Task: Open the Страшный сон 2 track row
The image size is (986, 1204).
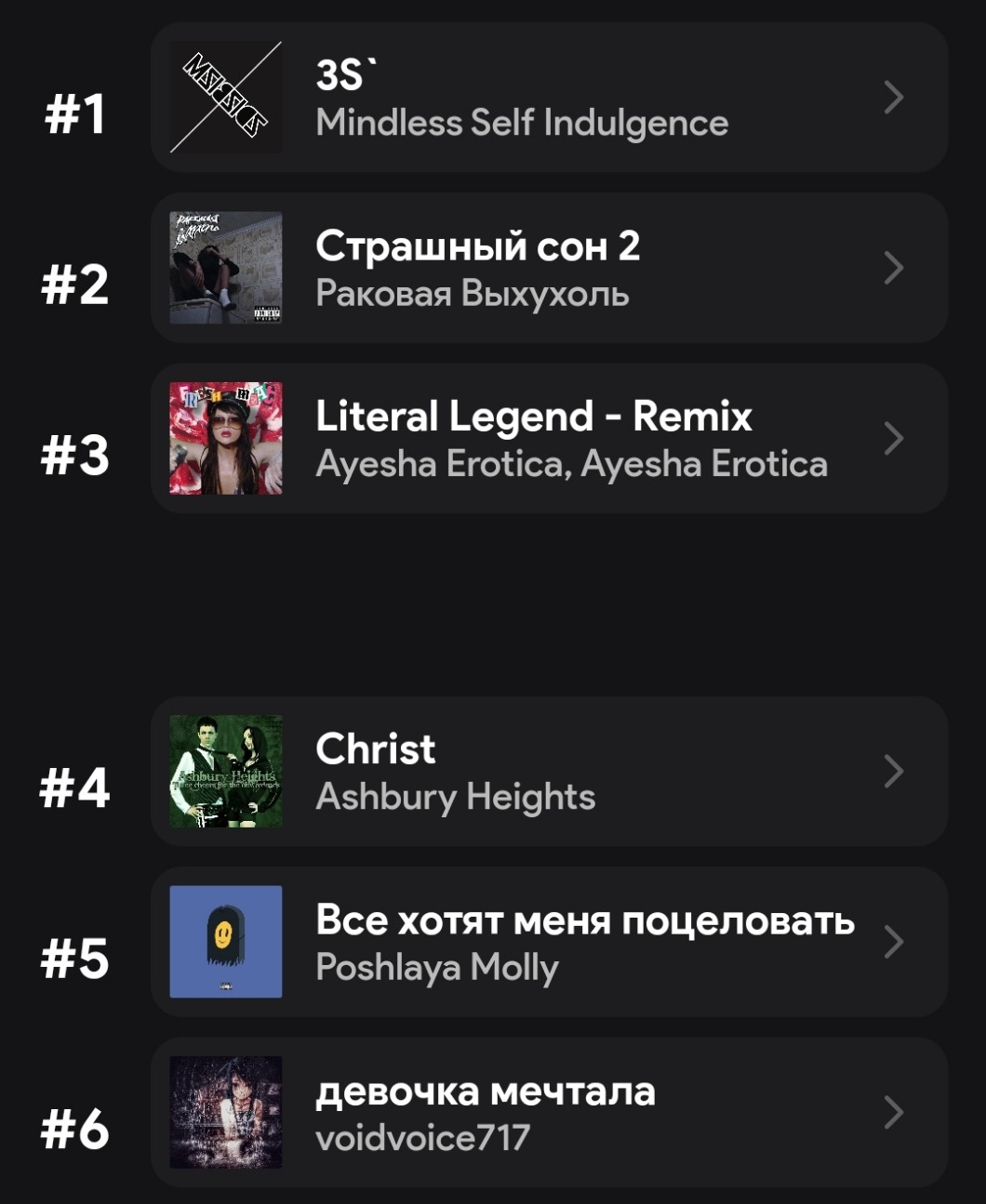Action: click(x=549, y=268)
